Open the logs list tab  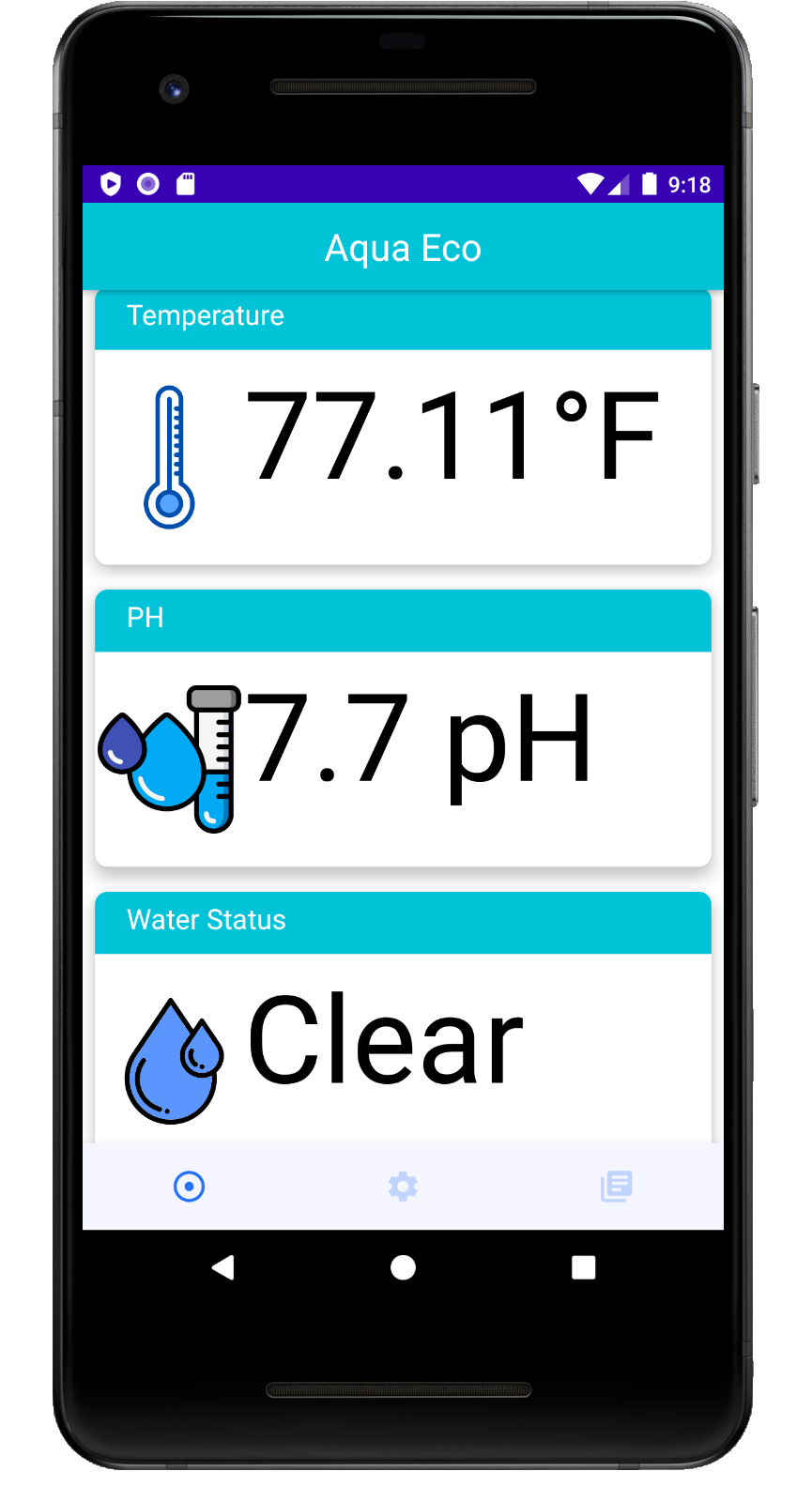tap(617, 1187)
